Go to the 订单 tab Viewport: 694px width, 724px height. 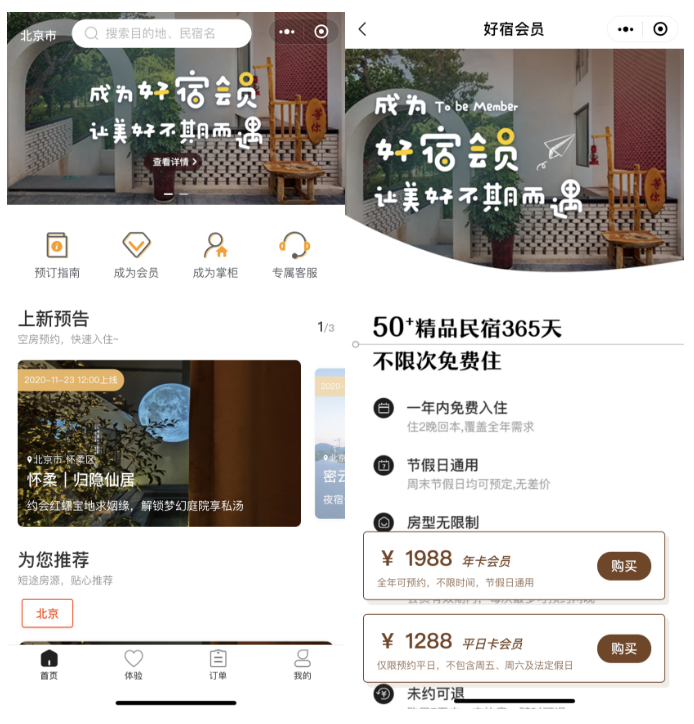click(218, 665)
